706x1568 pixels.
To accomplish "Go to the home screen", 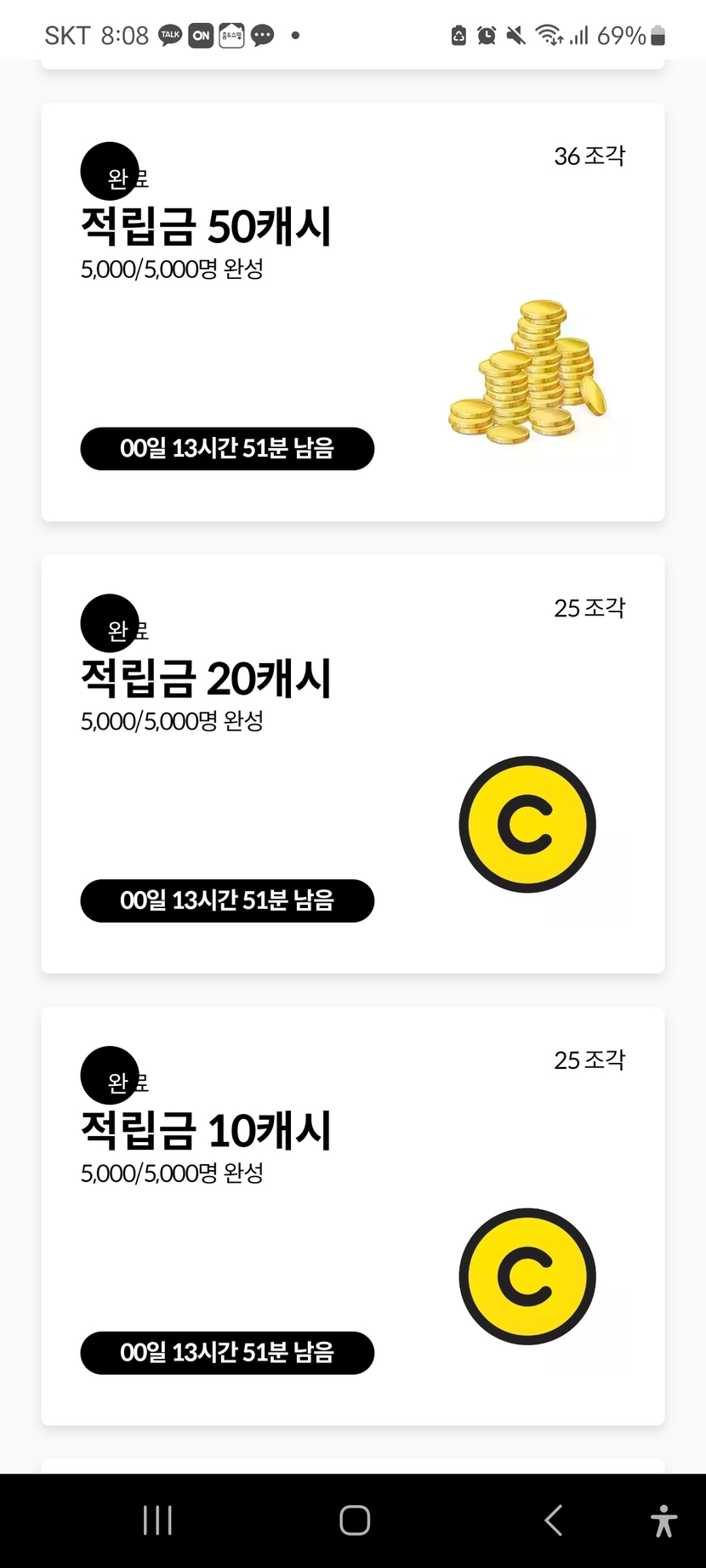I will tap(354, 1520).
